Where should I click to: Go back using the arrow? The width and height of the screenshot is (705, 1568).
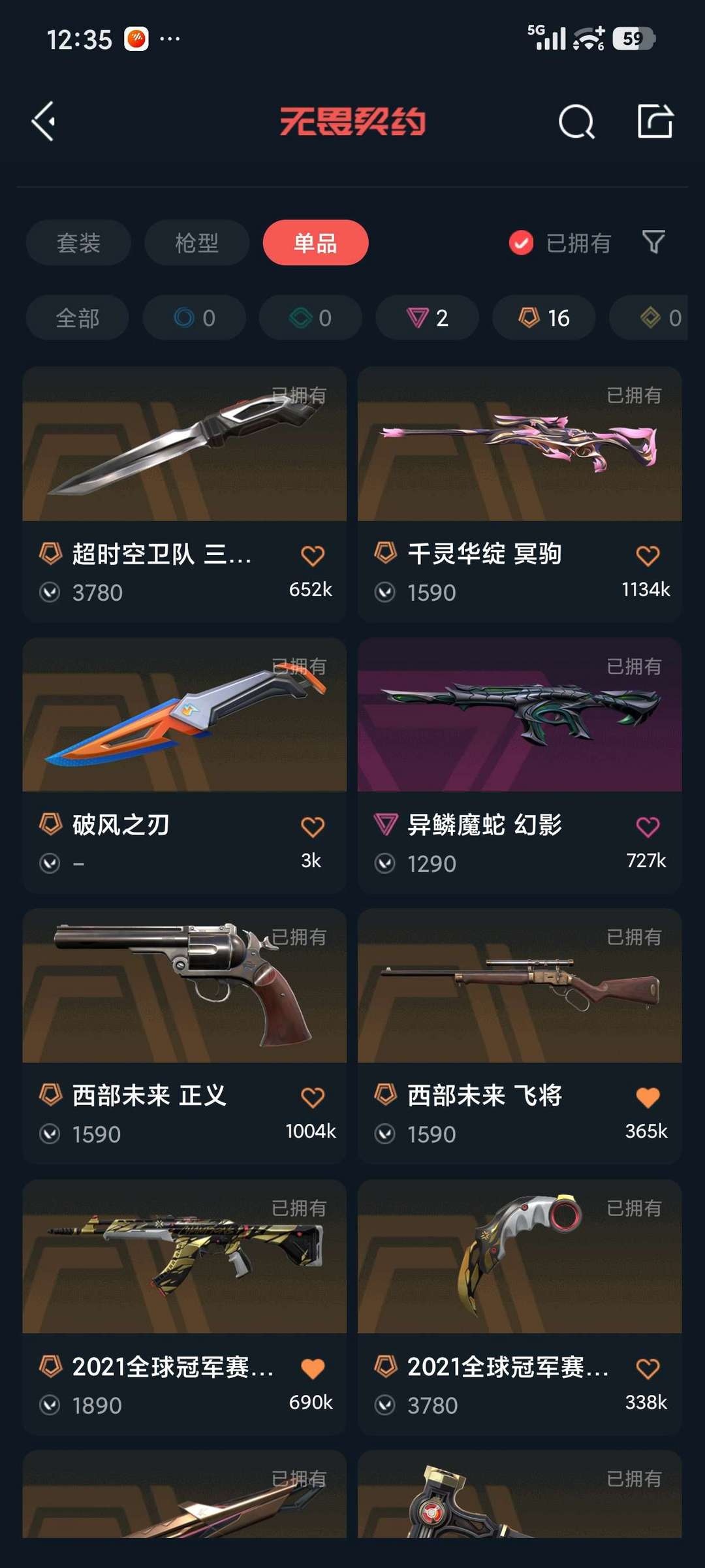point(44,121)
